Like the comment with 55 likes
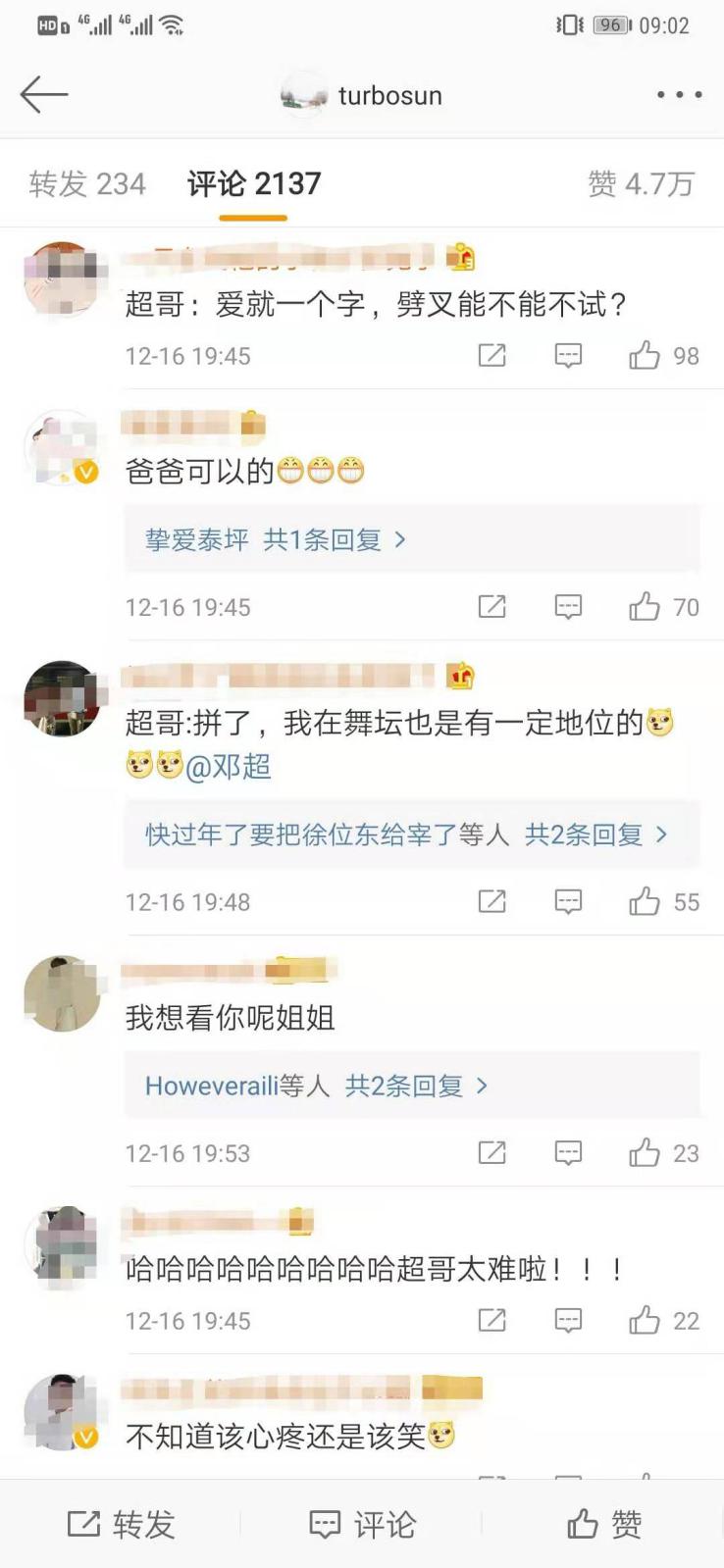The width and height of the screenshot is (724, 1568). click(x=662, y=902)
